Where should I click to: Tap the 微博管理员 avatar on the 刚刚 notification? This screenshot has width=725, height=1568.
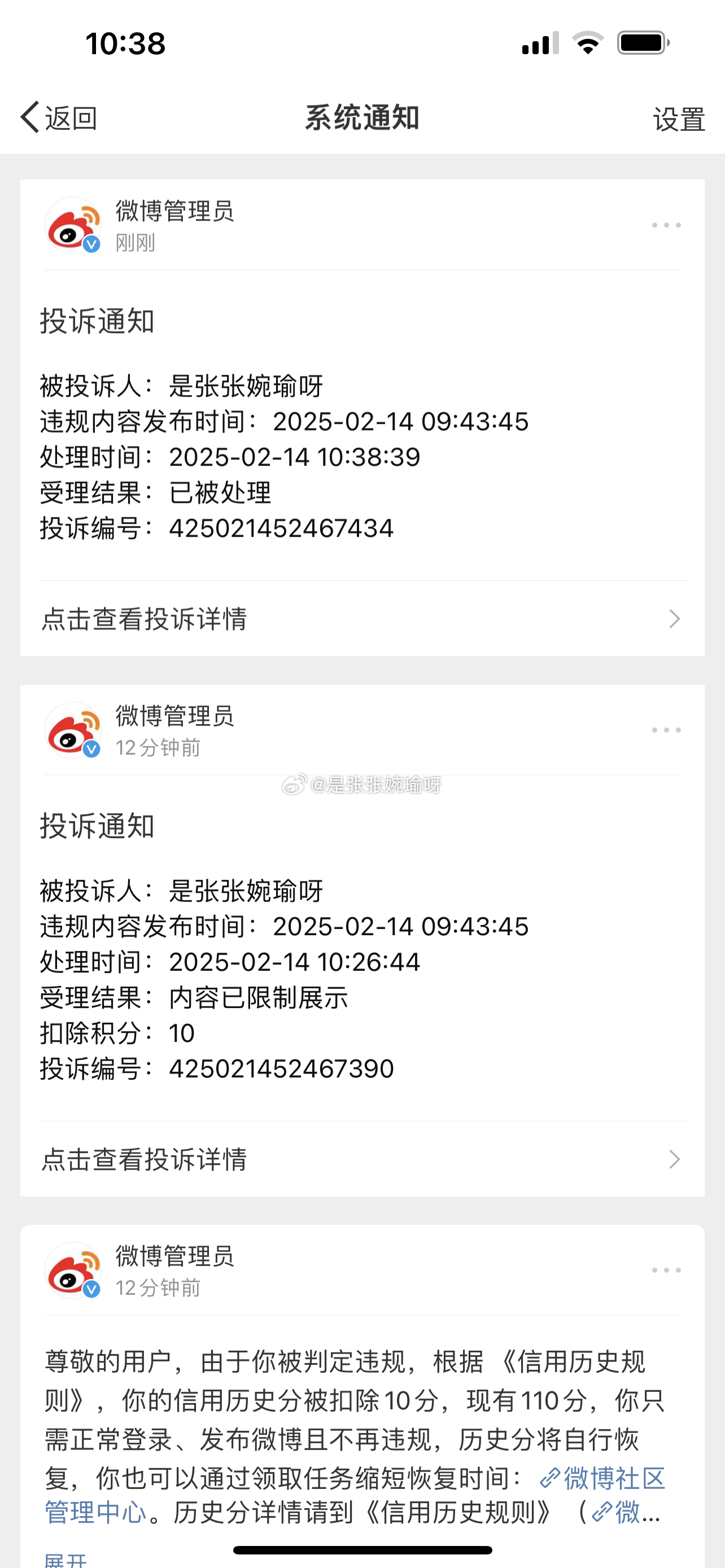point(73,226)
